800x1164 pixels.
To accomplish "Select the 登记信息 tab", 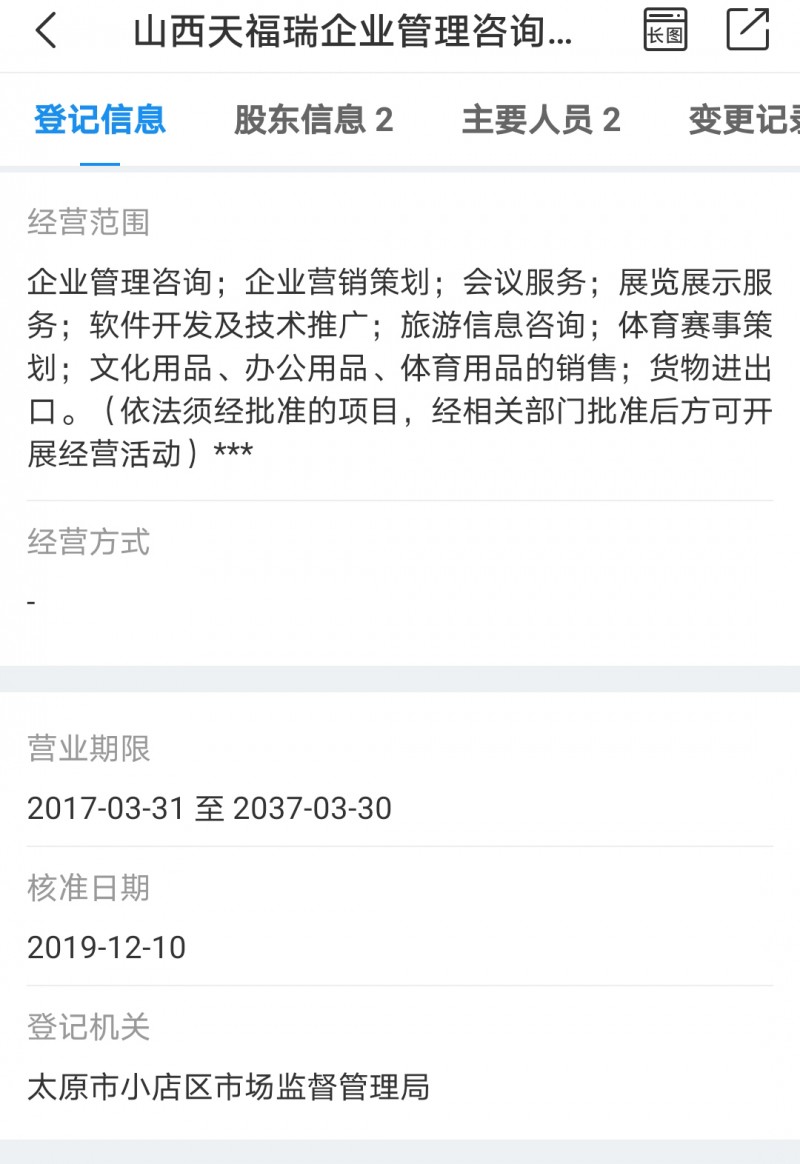I will (100, 120).
